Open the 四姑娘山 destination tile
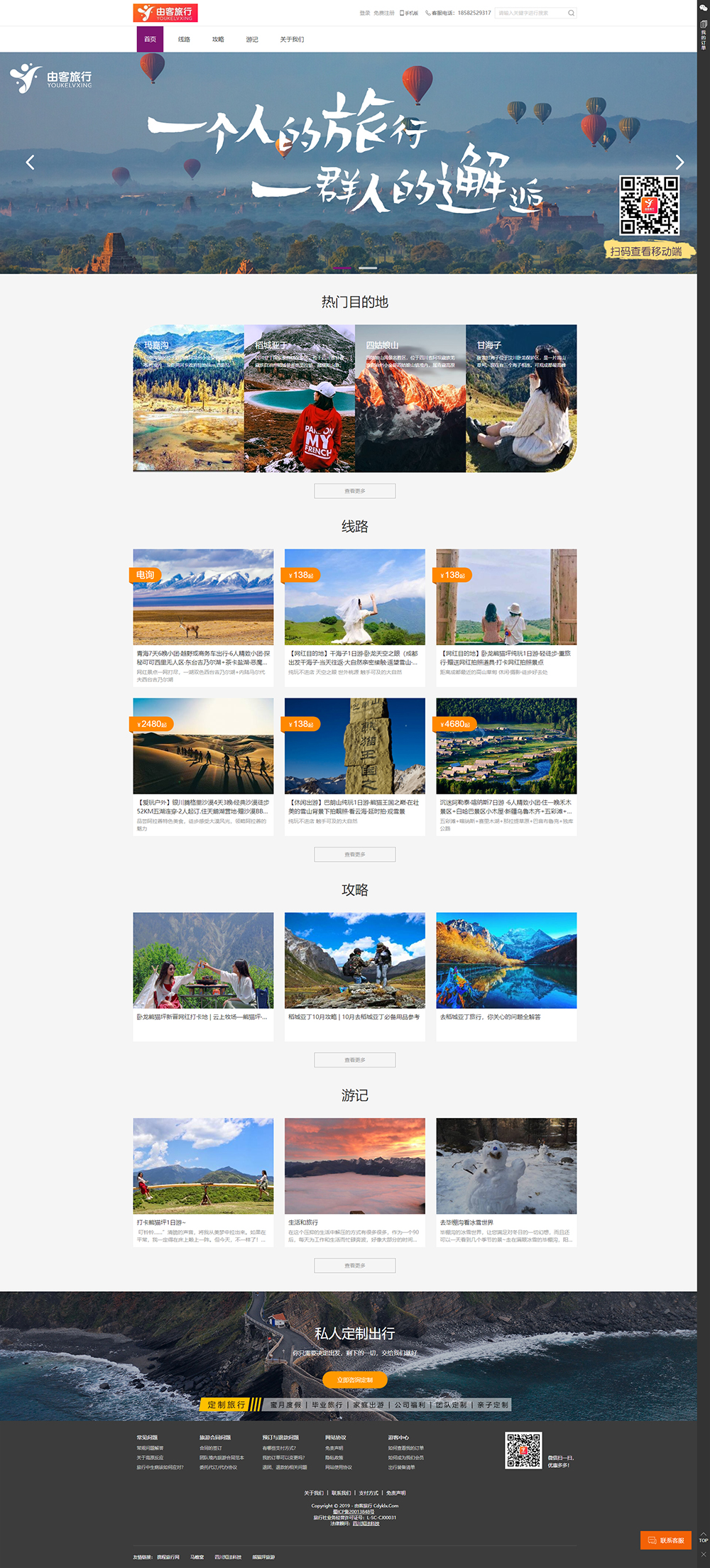Viewport: 710px width, 1568px height. [x=410, y=398]
